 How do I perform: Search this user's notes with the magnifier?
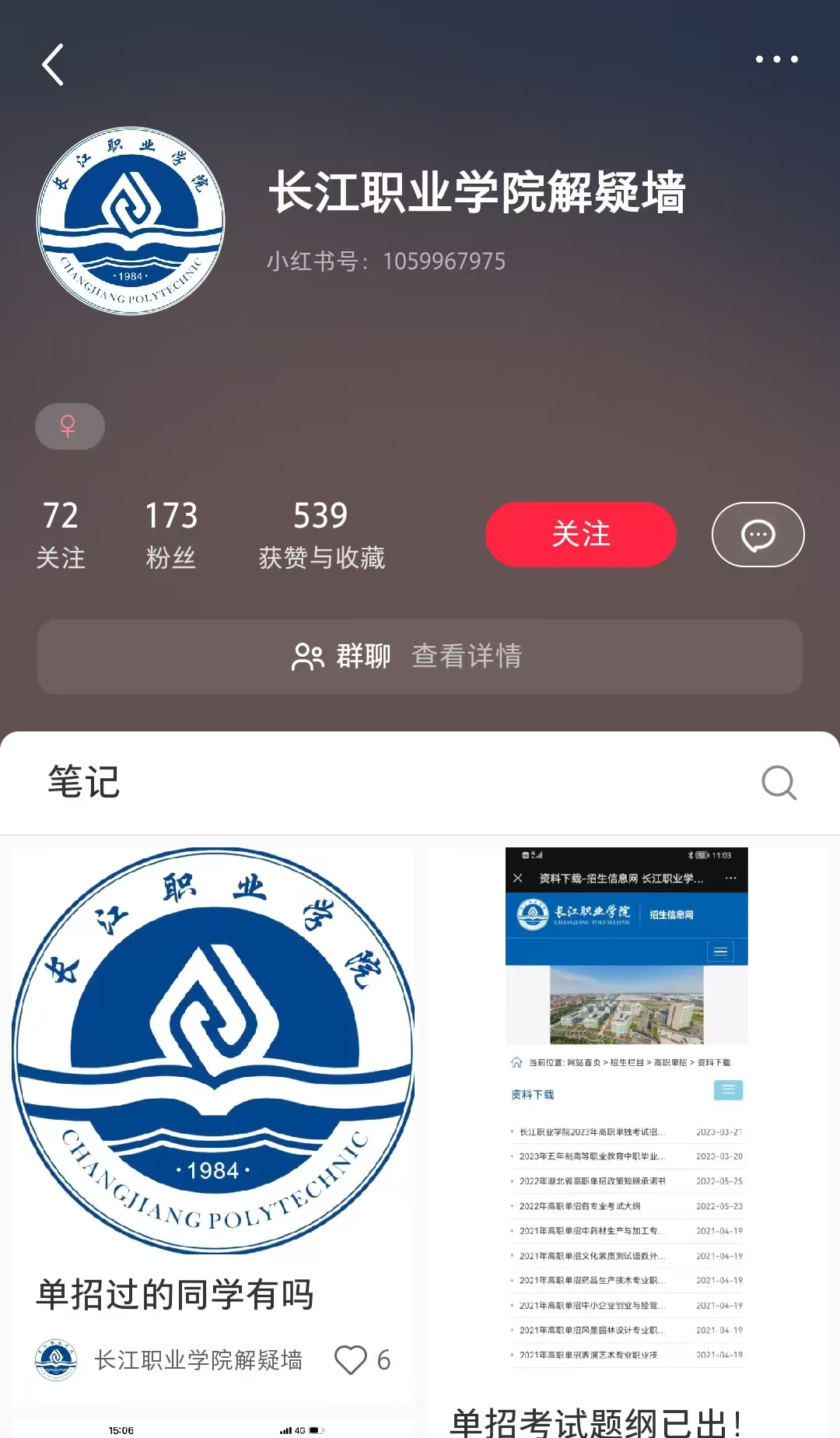point(779,782)
